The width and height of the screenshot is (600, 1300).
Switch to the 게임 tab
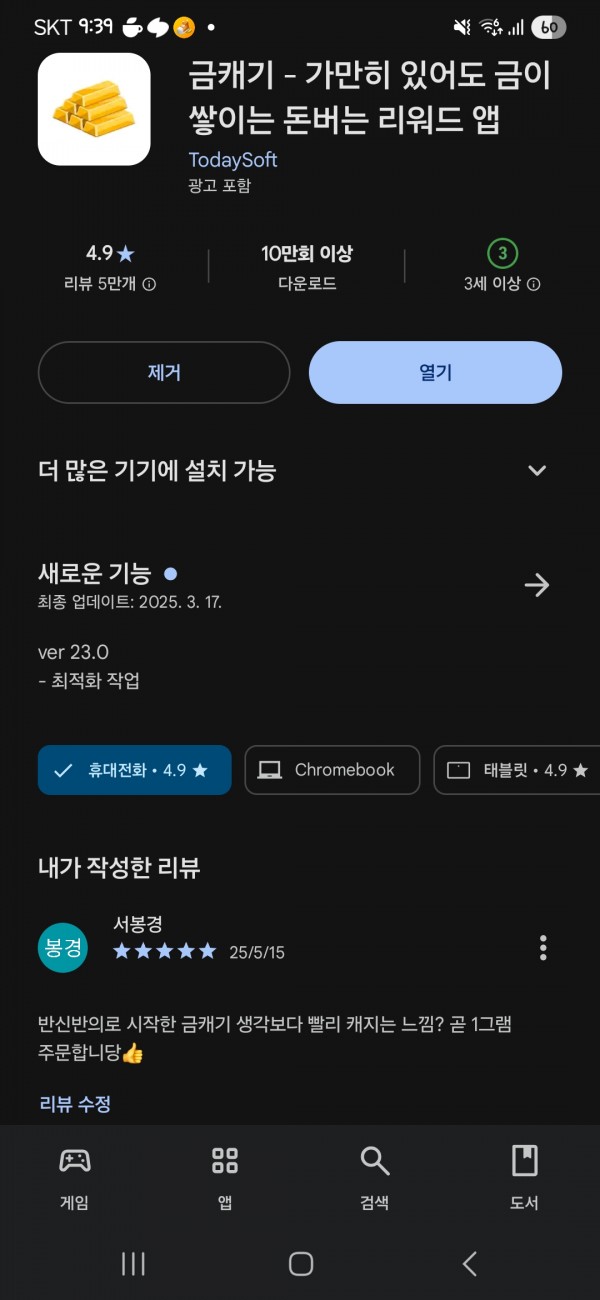point(75,1177)
